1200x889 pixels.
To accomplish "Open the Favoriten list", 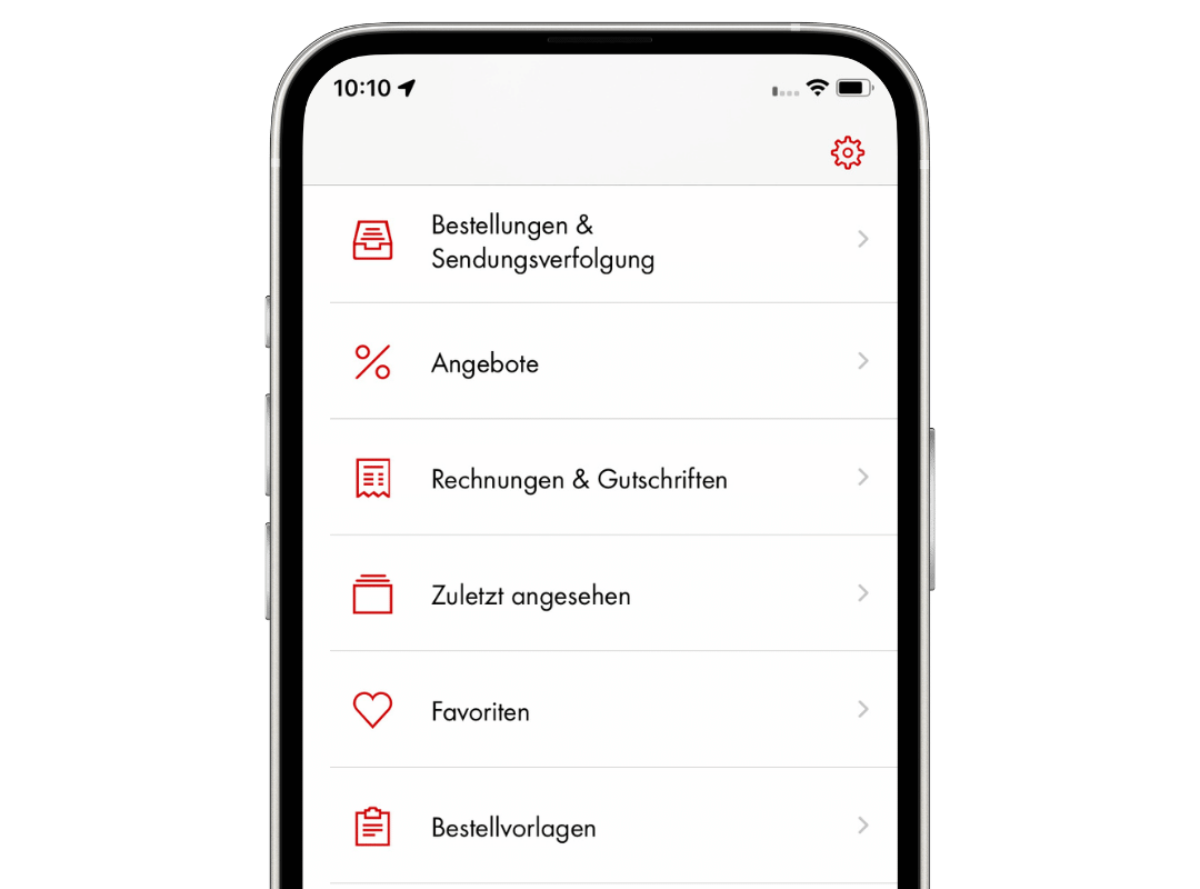I will [600, 711].
